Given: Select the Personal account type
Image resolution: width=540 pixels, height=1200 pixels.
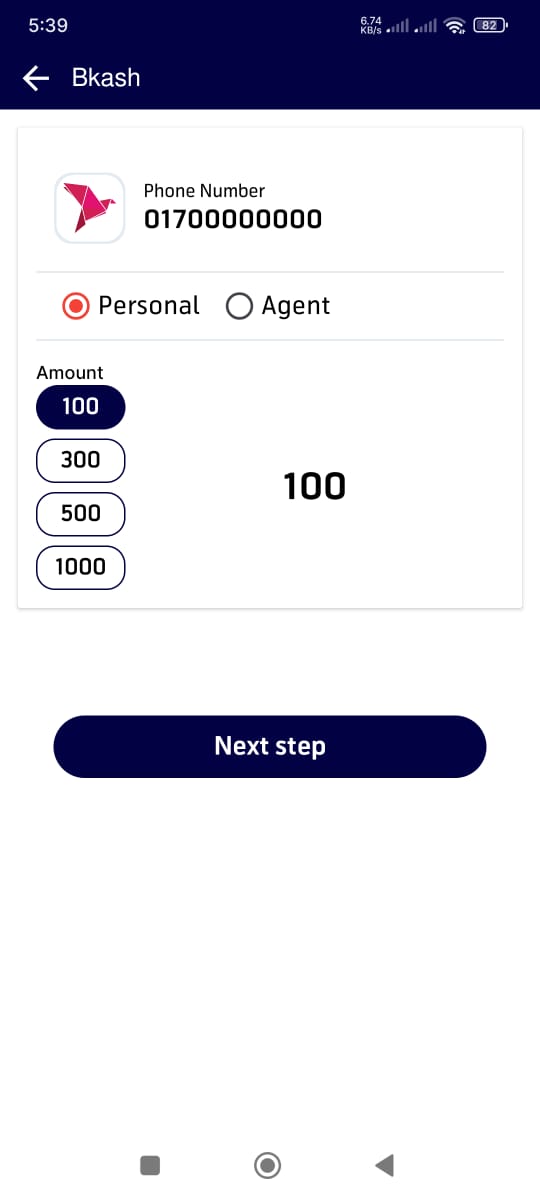Looking at the screenshot, I should tap(131, 306).
